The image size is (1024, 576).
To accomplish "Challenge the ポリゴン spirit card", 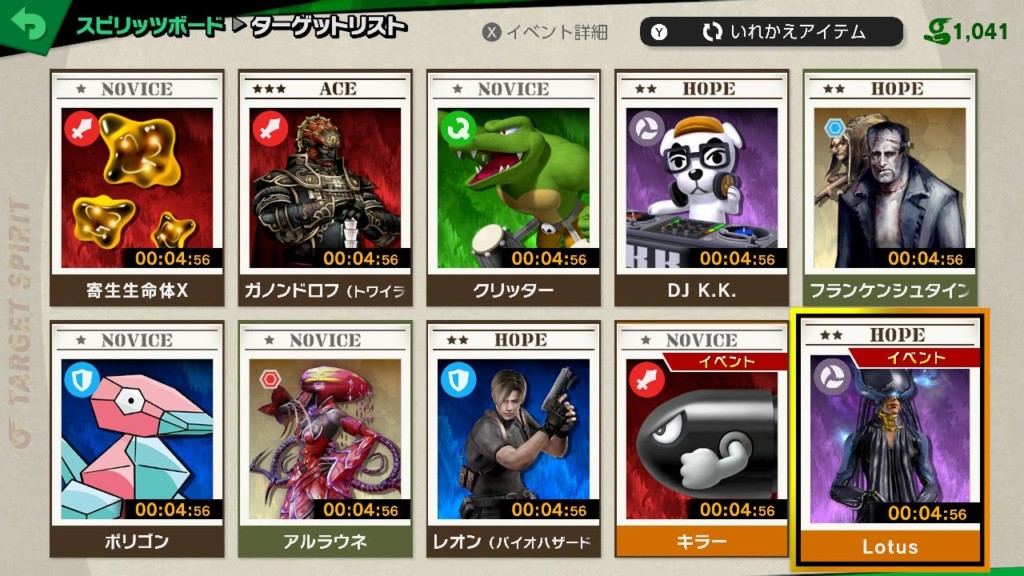I will click(137, 438).
